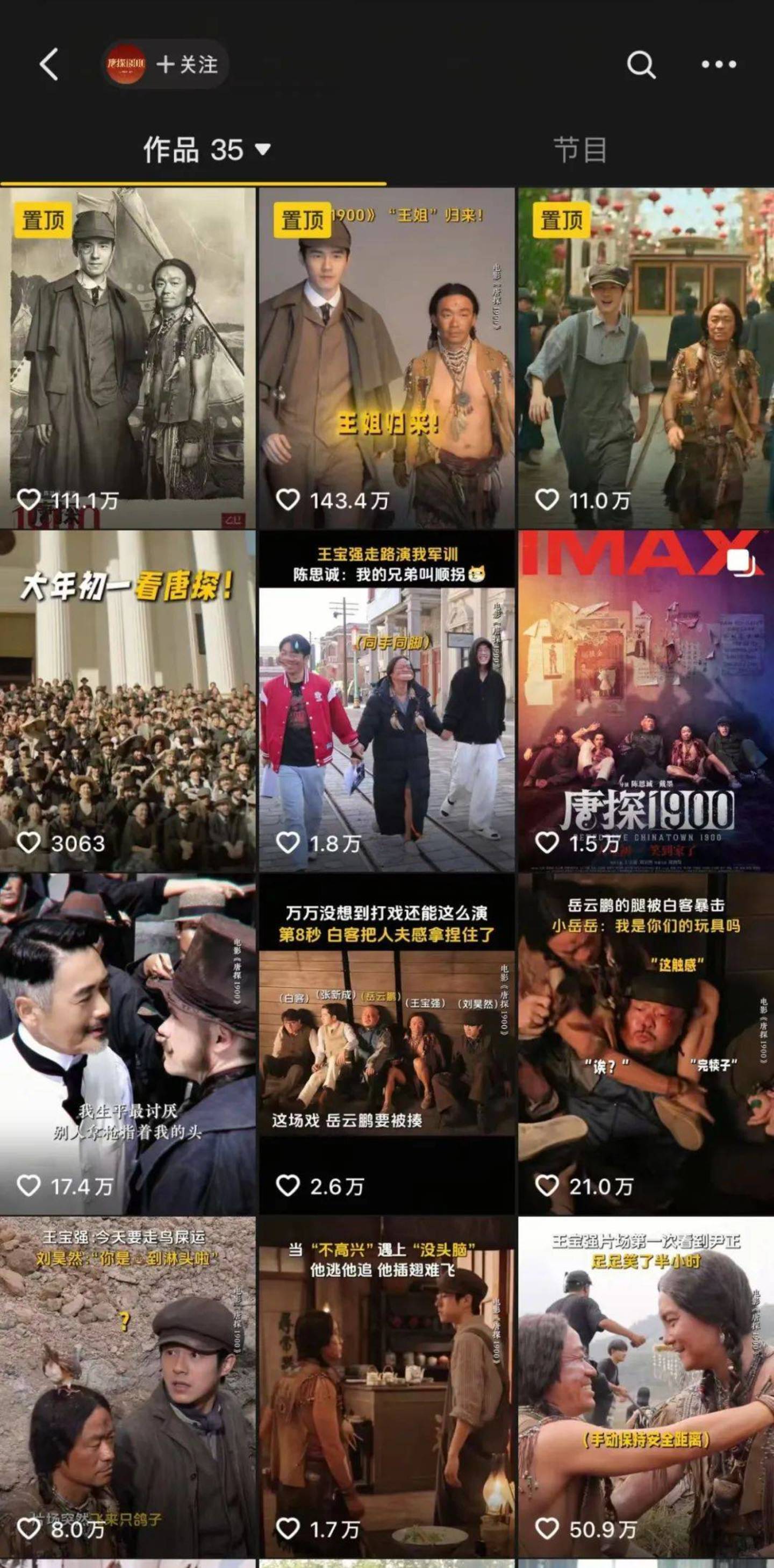
Task: Play the video with 17.4万 likes
Action: click(128, 1043)
